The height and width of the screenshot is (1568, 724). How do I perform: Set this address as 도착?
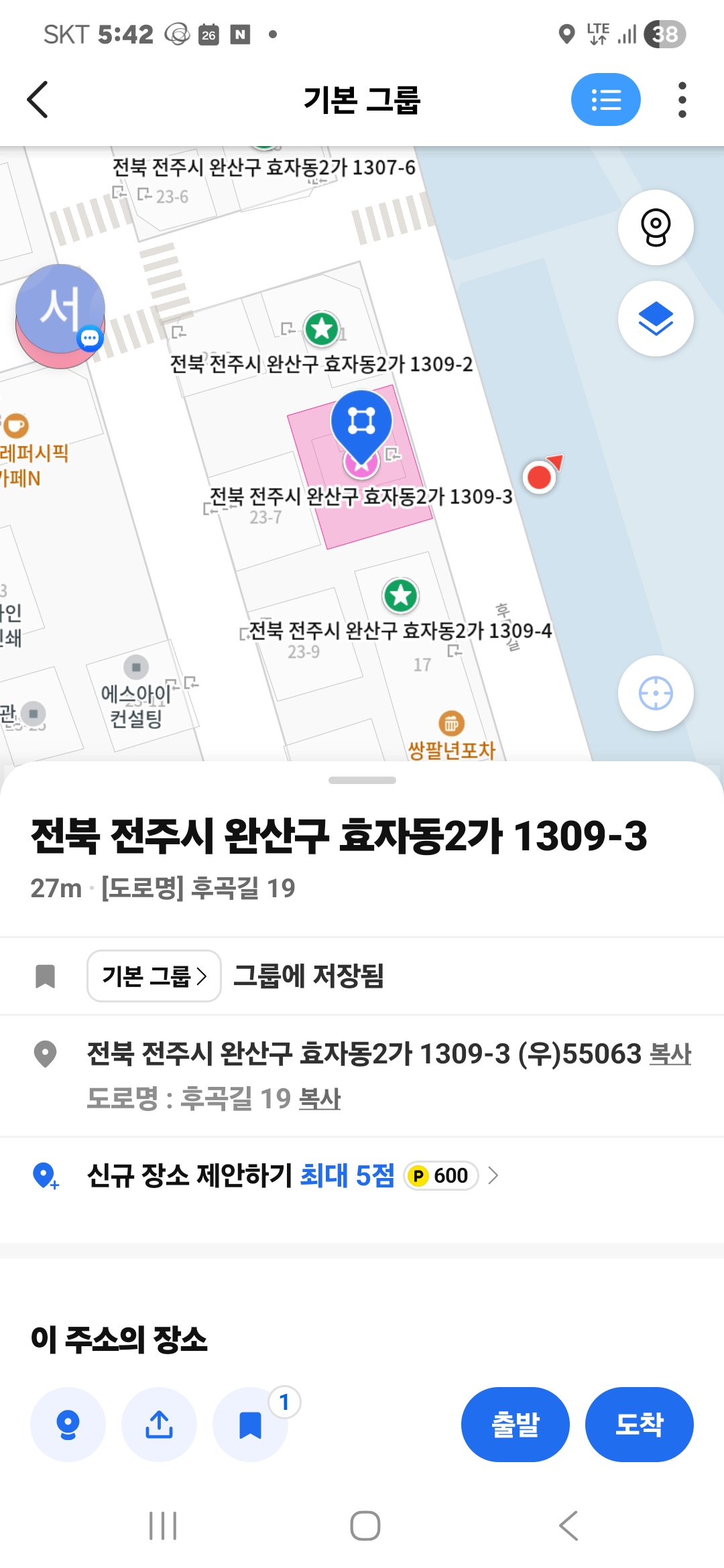point(639,1425)
